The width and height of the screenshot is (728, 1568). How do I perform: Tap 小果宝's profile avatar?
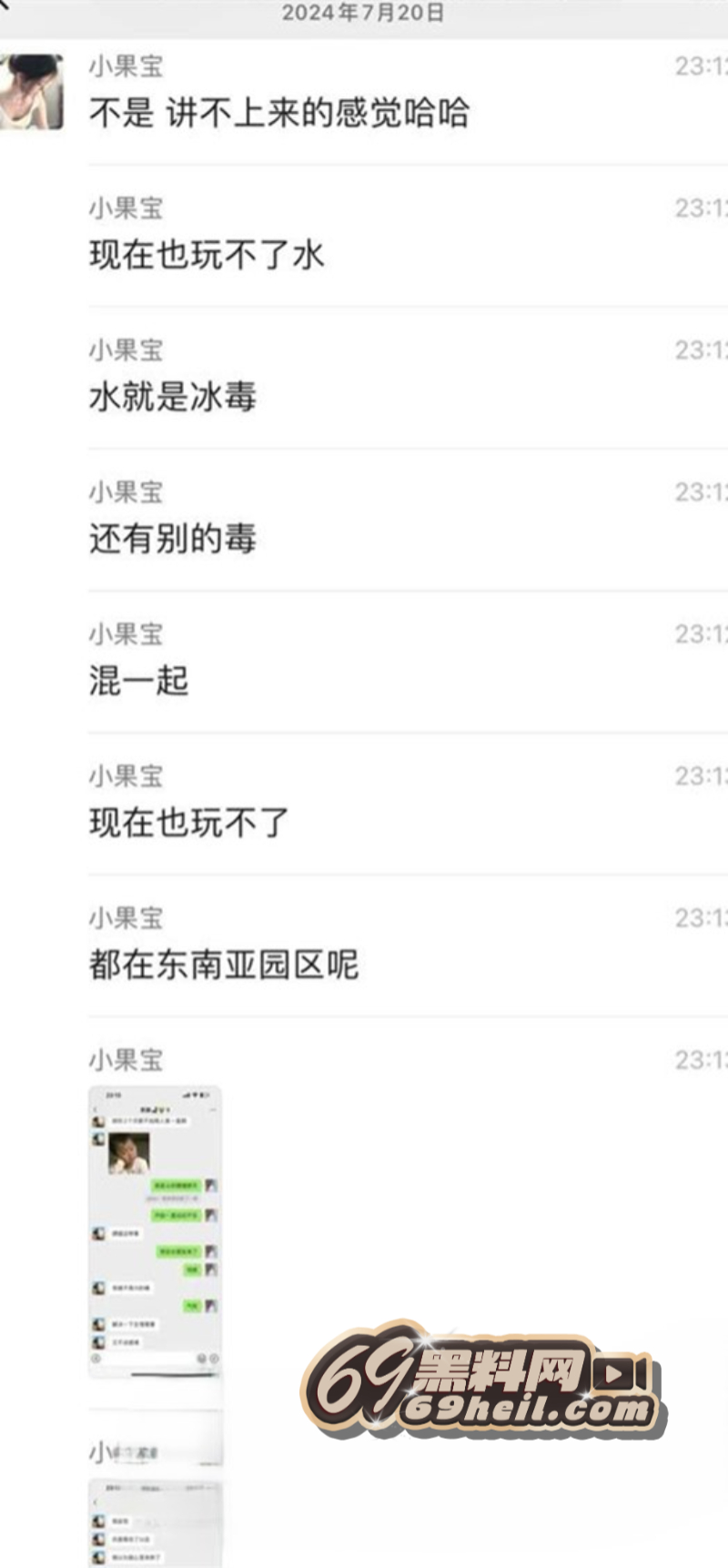[33, 91]
